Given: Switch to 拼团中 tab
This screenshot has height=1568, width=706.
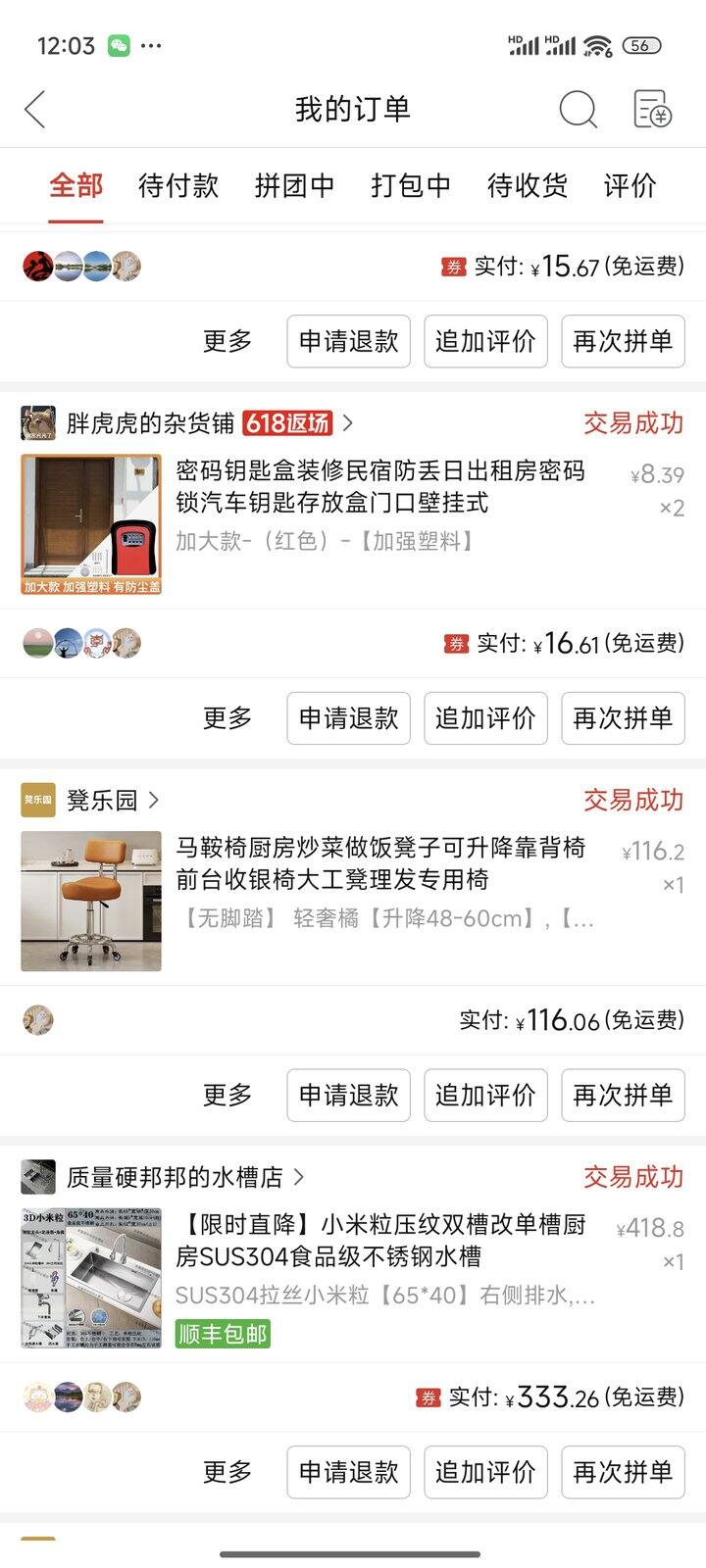Looking at the screenshot, I should pyautogui.click(x=294, y=185).
